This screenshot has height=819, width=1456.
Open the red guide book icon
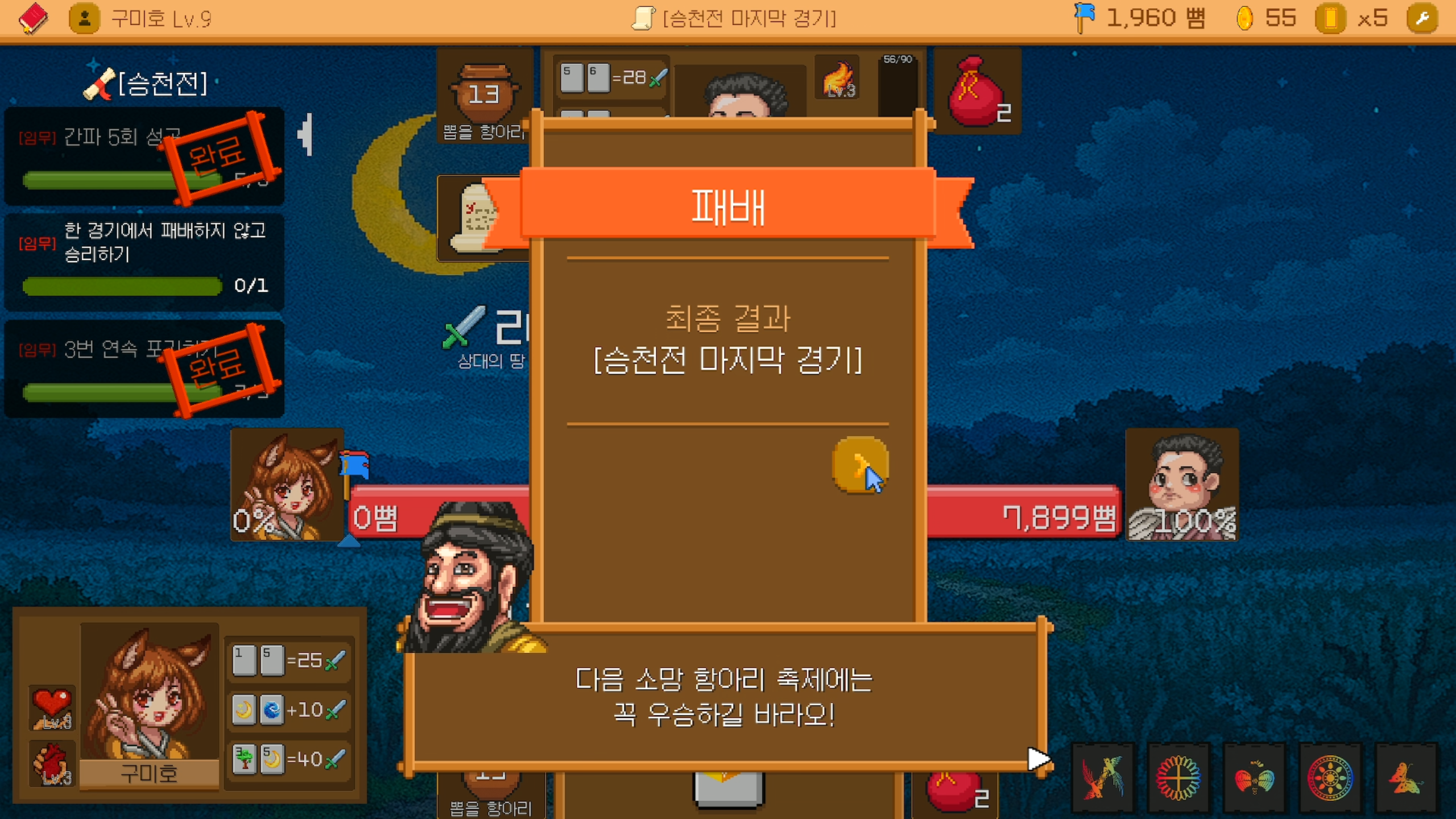pos(33,18)
